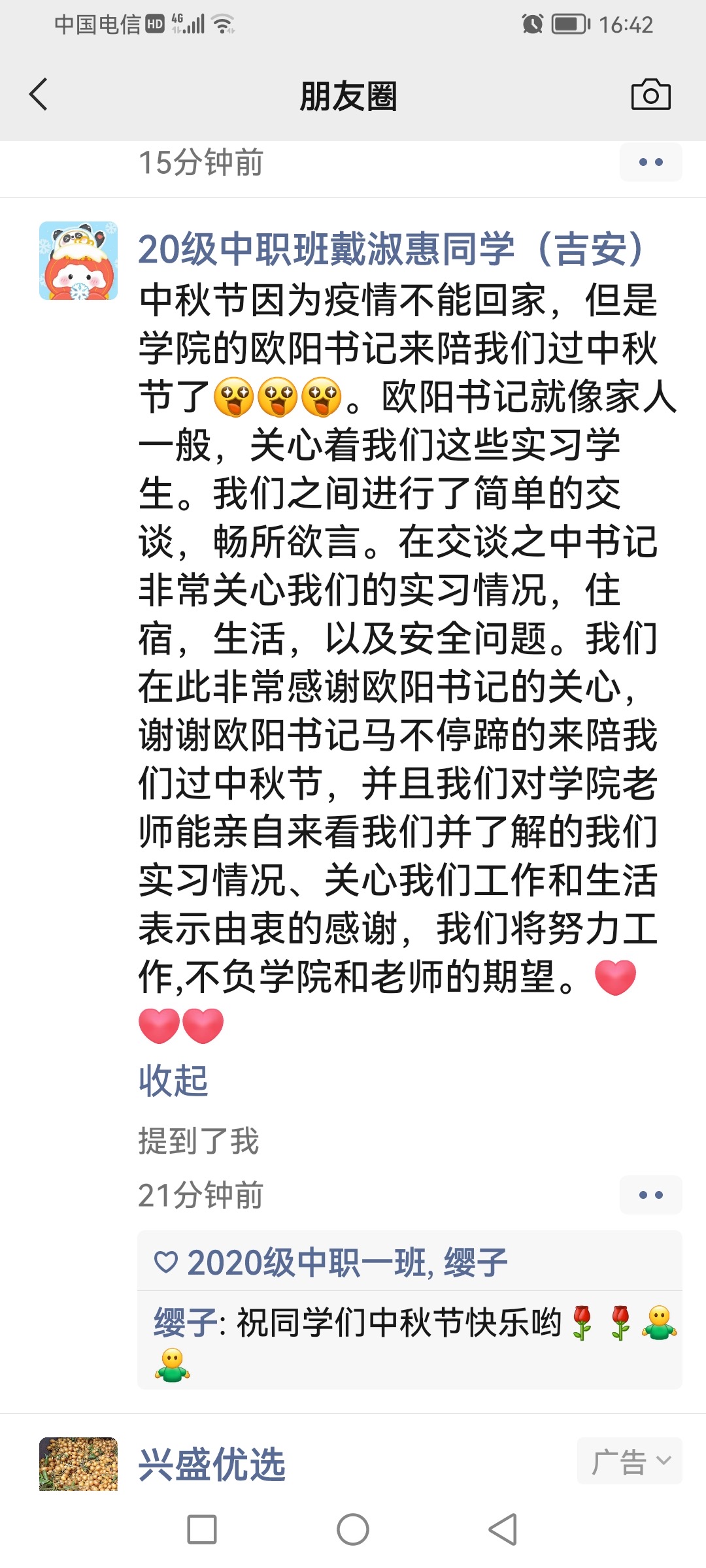The image size is (706, 1568).
Task: Reply to 缨子's comment 祝同学们中秋节快乐哟
Action: pyautogui.click(x=399, y=1323)
